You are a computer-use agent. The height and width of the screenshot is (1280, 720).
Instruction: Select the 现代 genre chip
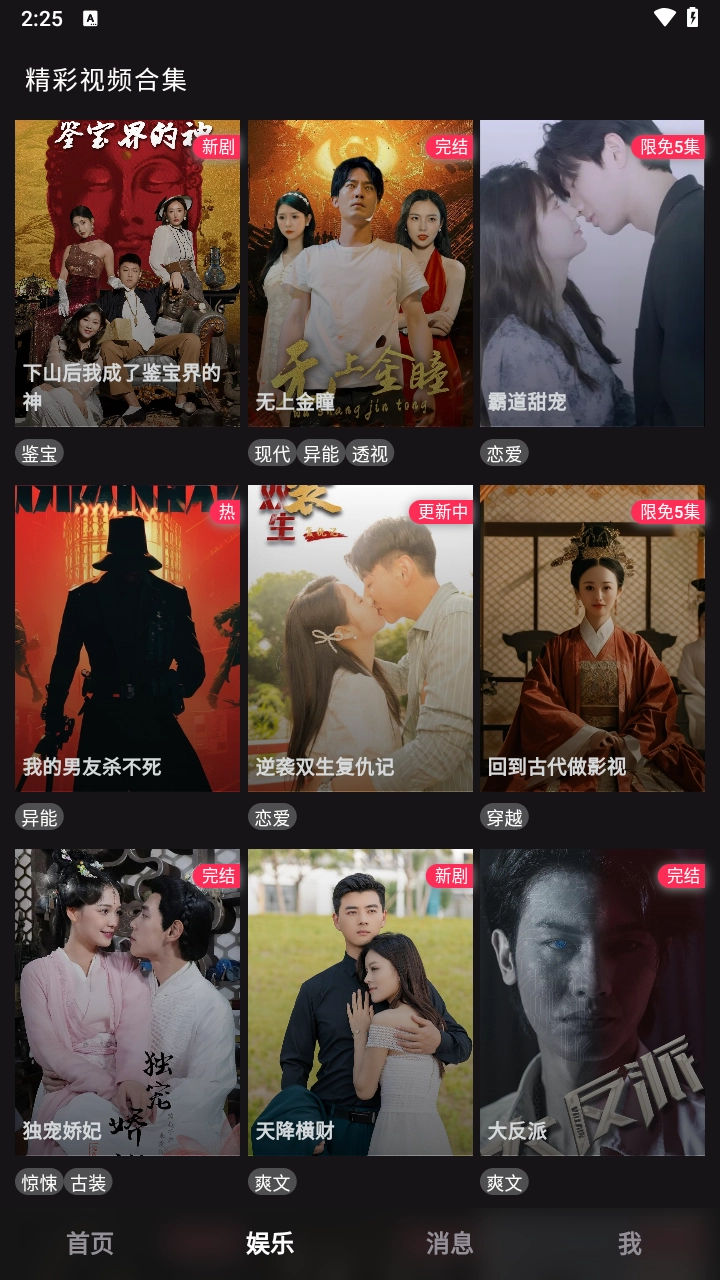click(x=272, y=454)
